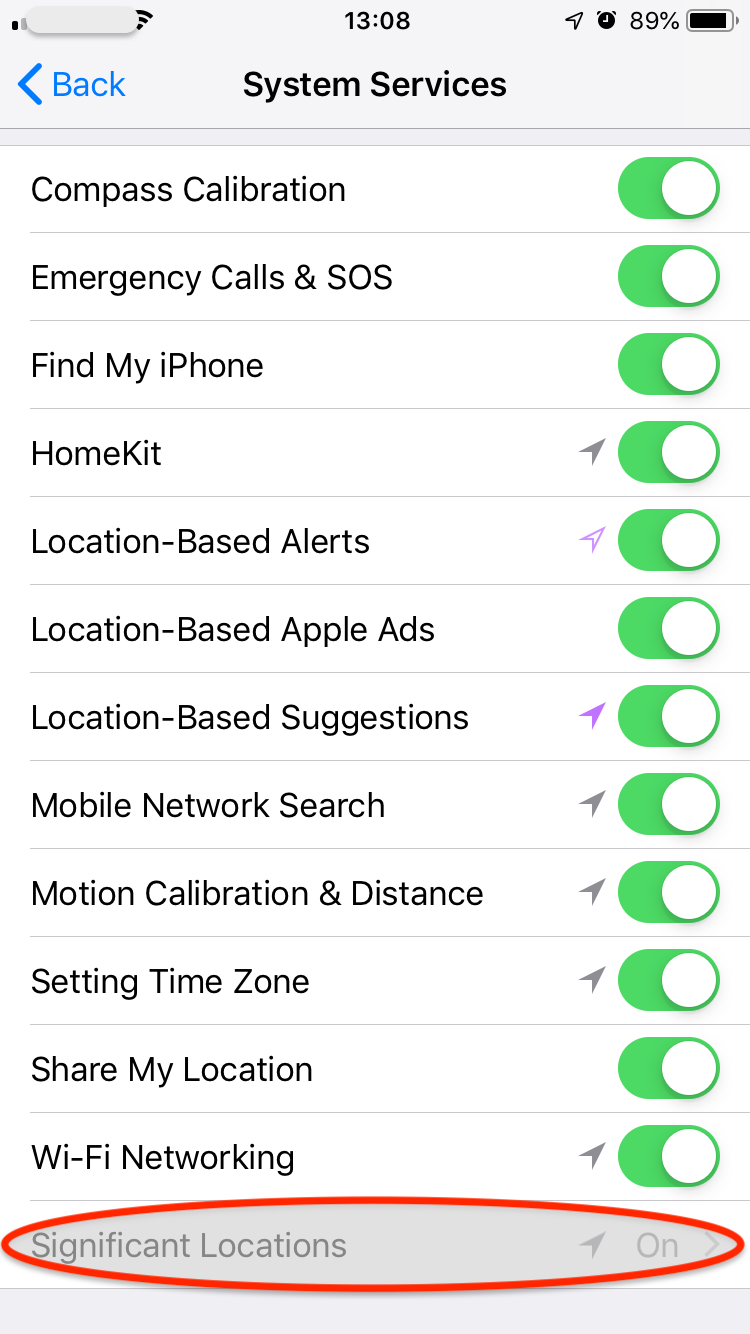Click the location arrow next to Setting Time Zone
The width and height of the screenshot is (750, 1334).
pyautogui.click(x=591, y=980)
